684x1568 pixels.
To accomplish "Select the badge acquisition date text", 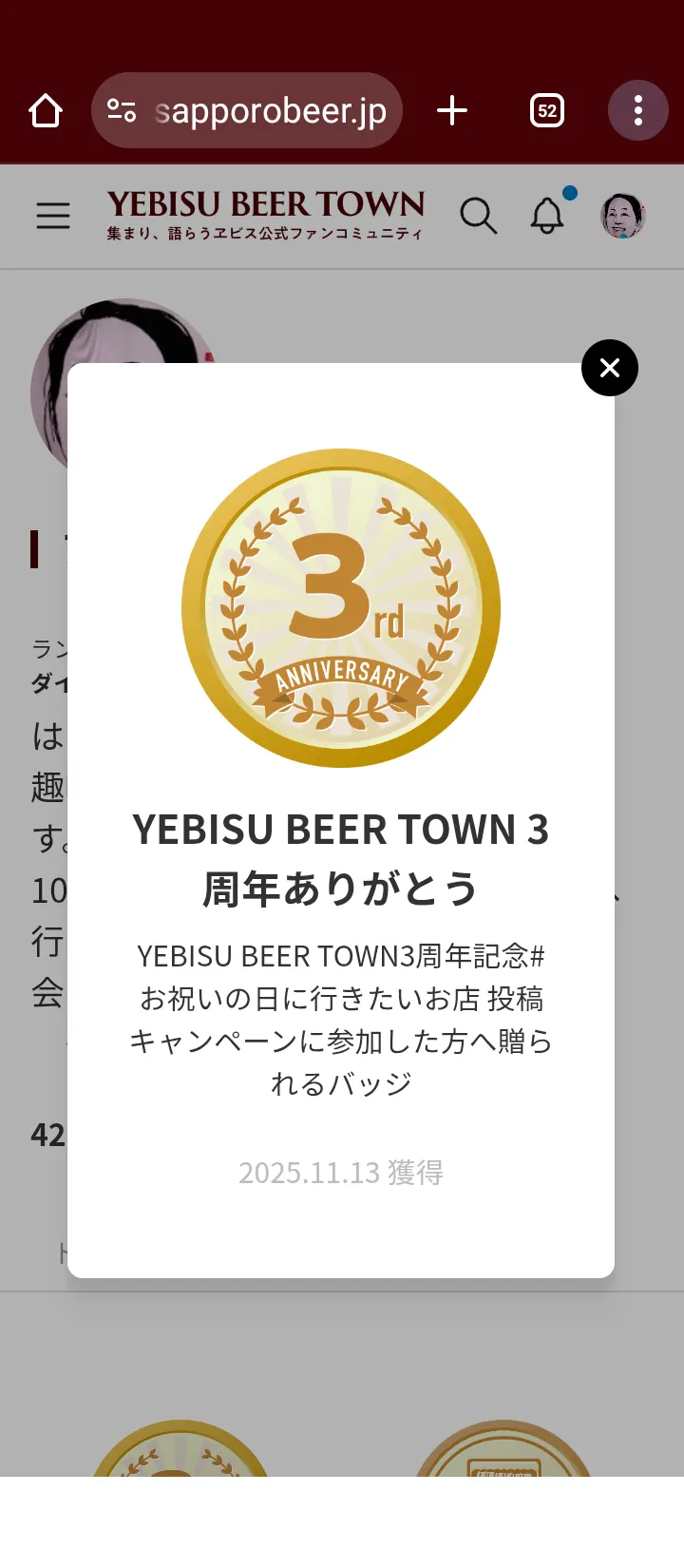I will pos(342,1173).
